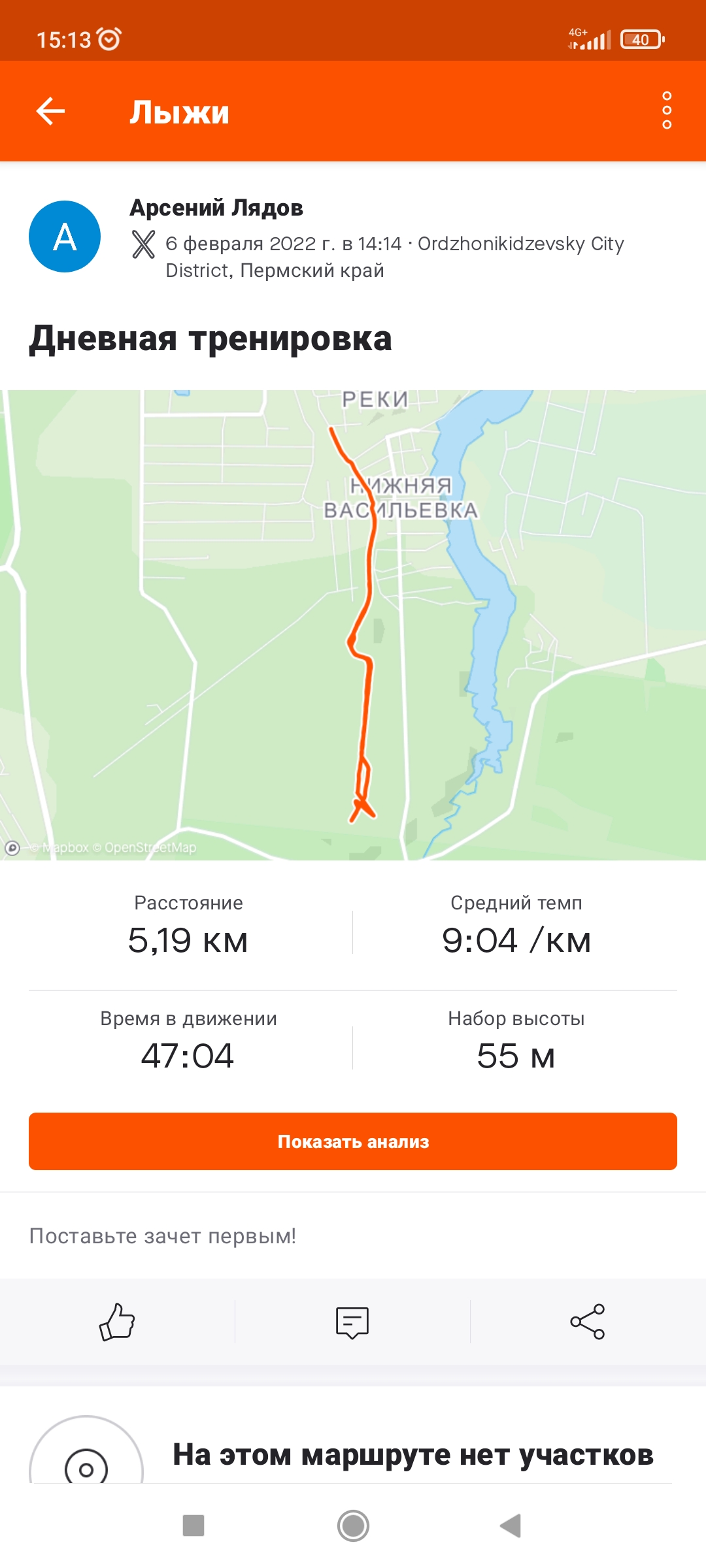The width and height of the screenshot is (706, 1568).
Task: Tap the Android home button
Action: tap(353, 1526)
